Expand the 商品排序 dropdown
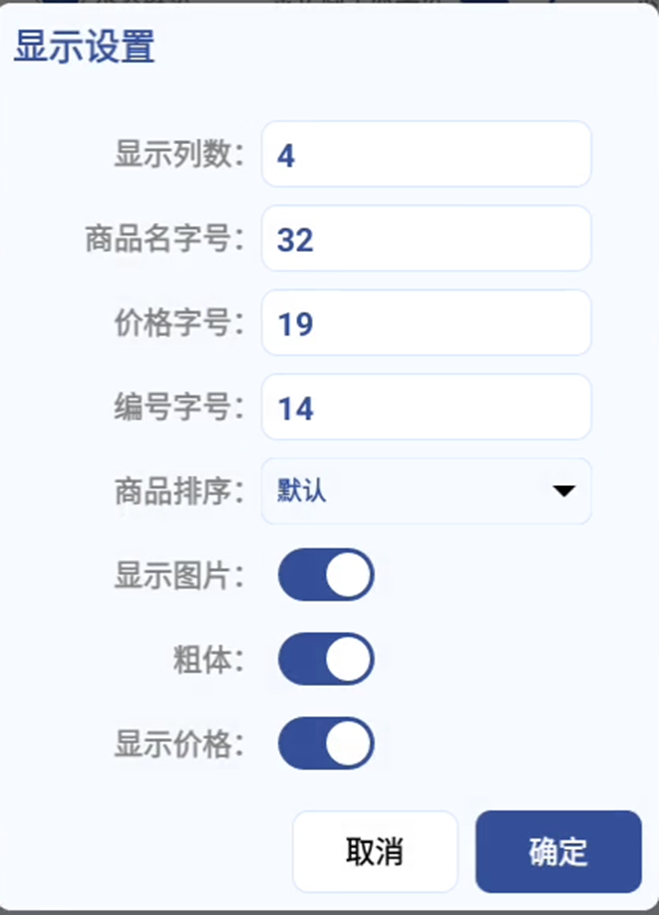The height and width of the screenshot is (915, 659). 426,491
